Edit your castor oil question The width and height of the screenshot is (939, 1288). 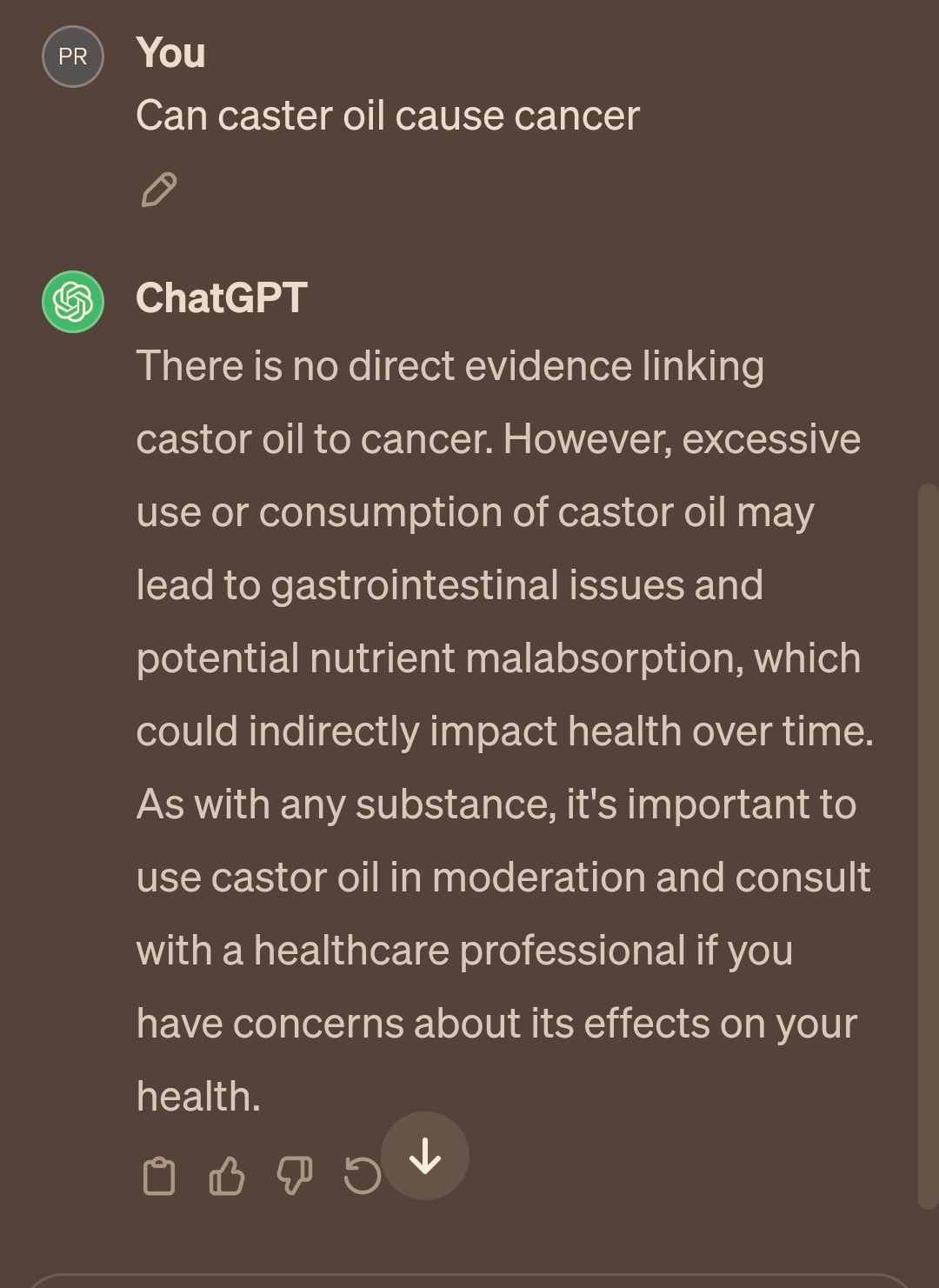click(159, 190)
